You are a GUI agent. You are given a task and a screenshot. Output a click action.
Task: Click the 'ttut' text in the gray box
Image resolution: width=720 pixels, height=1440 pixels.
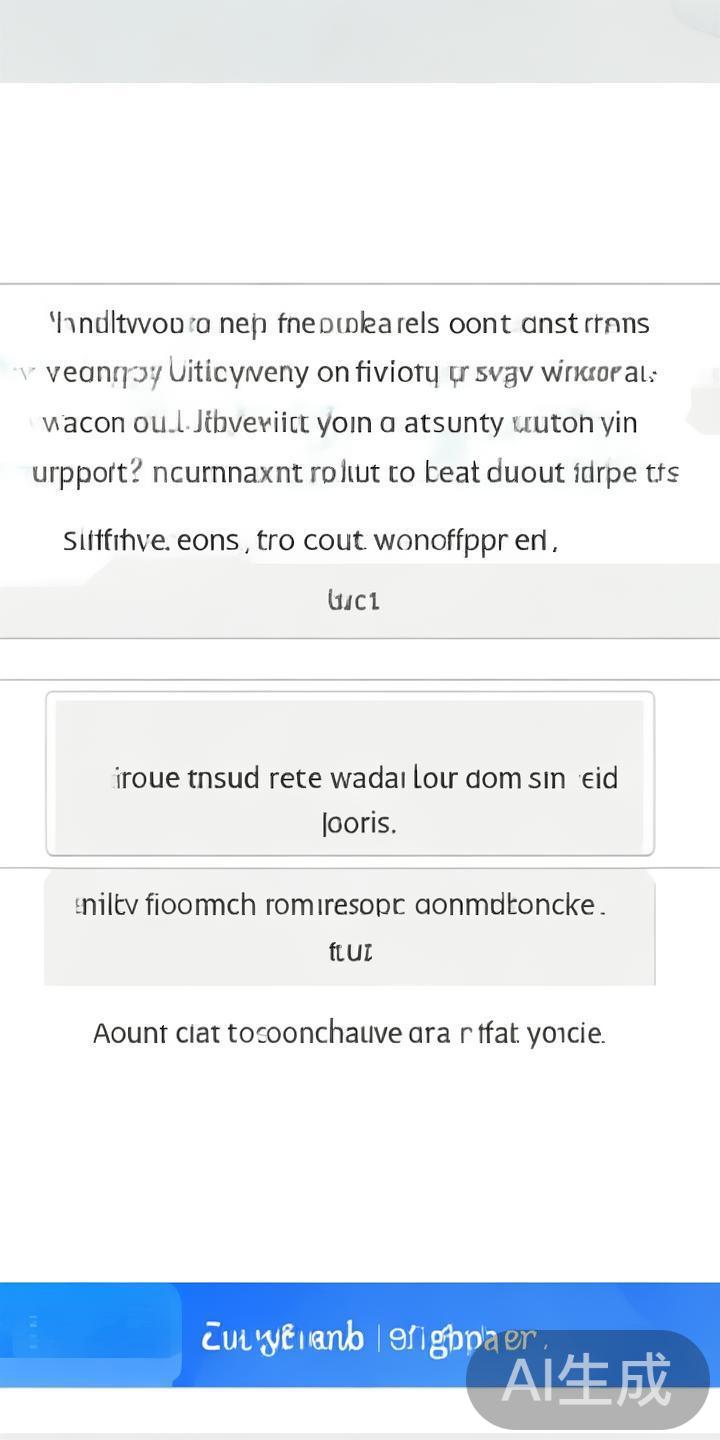point(350,952)
